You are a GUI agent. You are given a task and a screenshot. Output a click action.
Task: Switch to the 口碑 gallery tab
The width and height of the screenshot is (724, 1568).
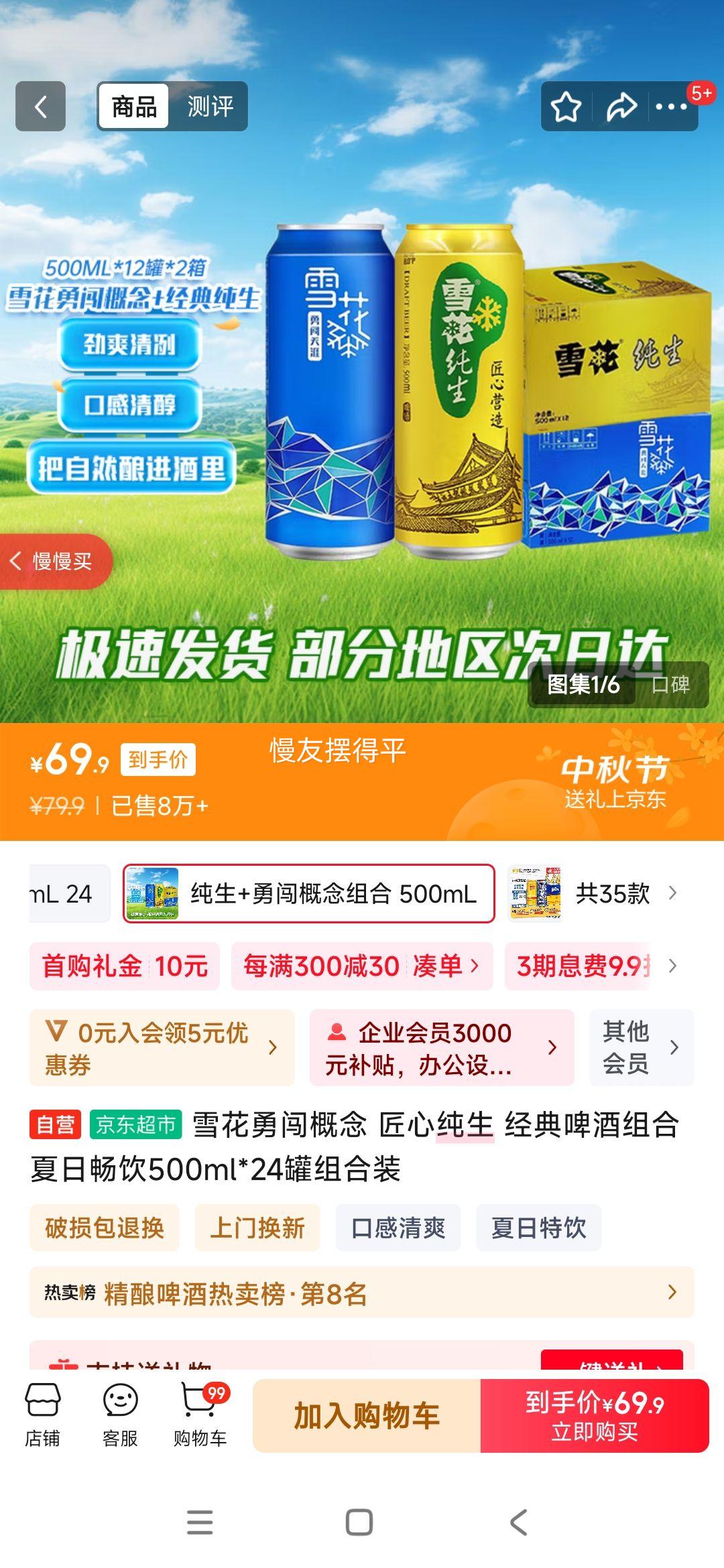click(x=670, y=684)
